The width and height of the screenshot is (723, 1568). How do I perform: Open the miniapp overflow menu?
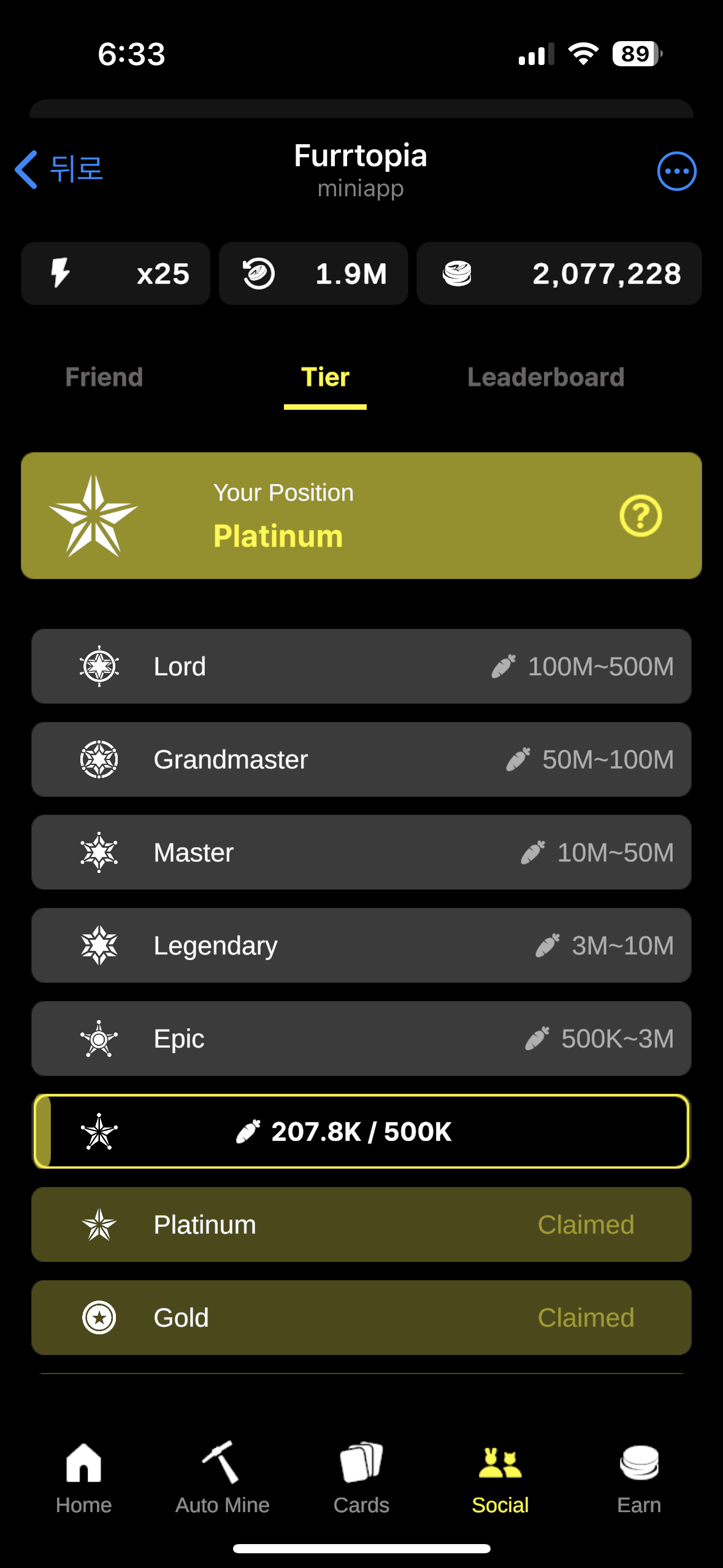(676, 171)
